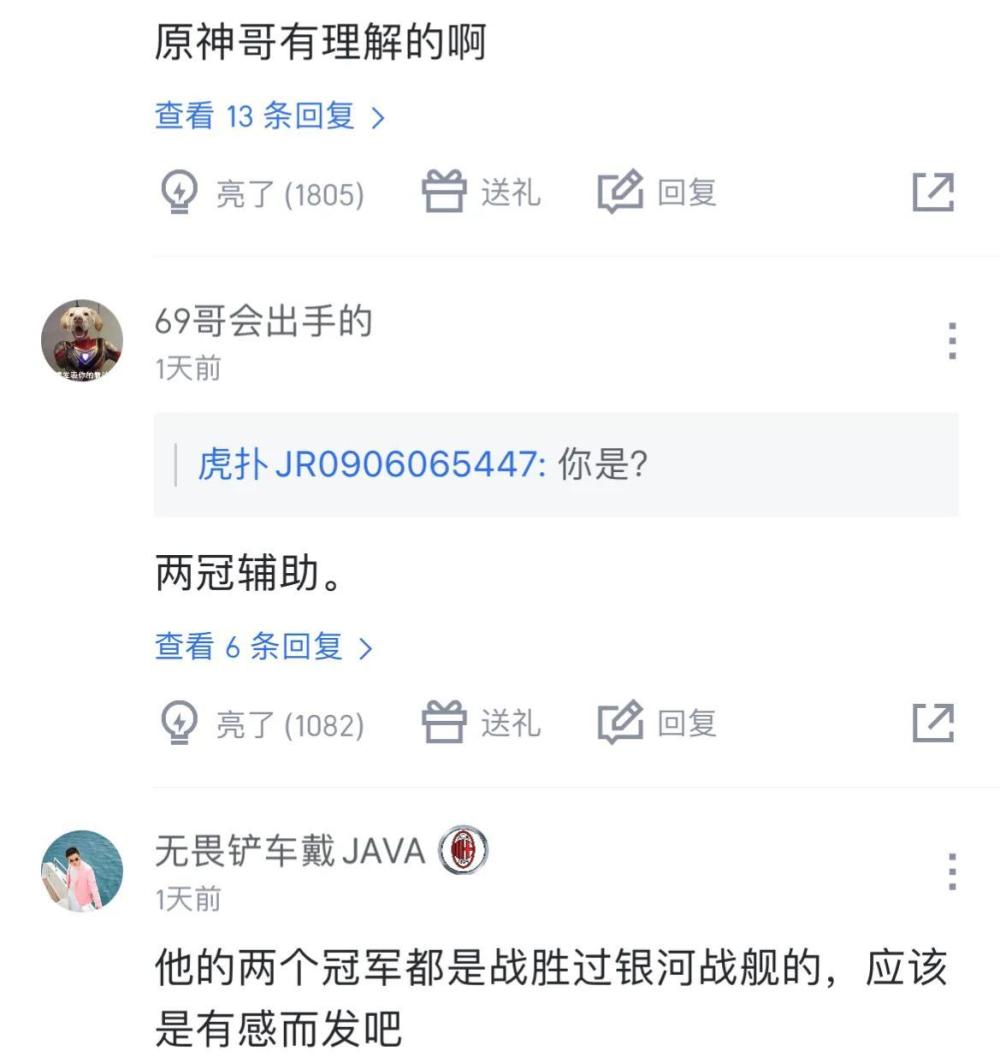This screenshot has width=1000, height=1063.
Task: Open overflow menu for 69哥会出手的 comment
Action: tap(951, 342)
